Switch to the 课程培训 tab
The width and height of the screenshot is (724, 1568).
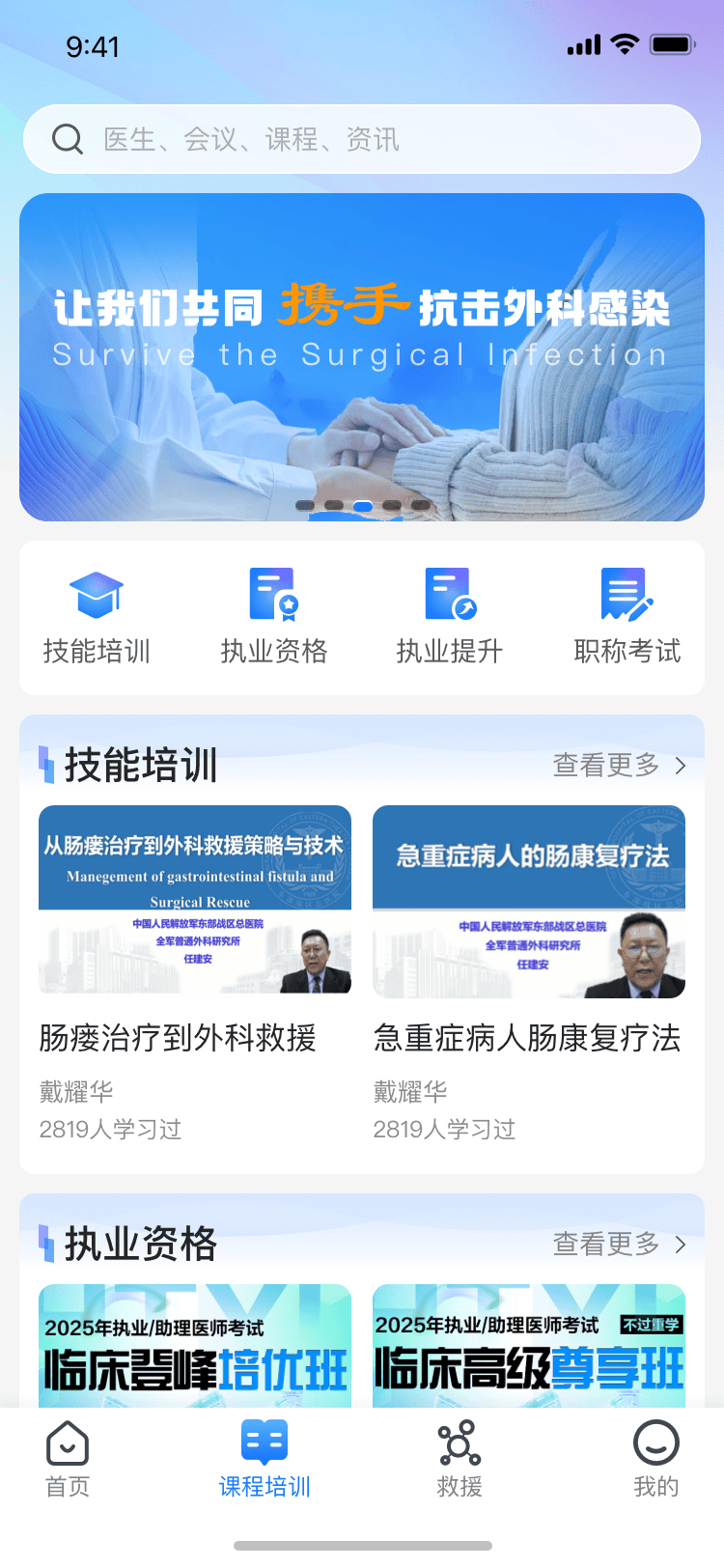point(265,1459)
